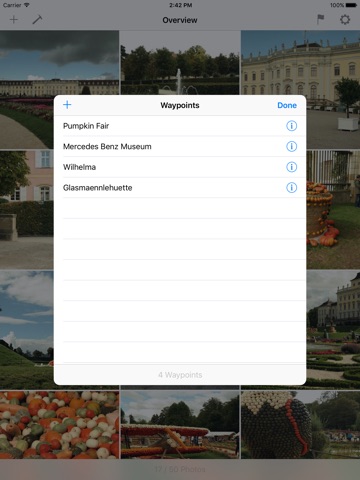This screenshot has width=360, height=480.
Task: Open the Wilhelma waypoint
Action: pos(180,167)
